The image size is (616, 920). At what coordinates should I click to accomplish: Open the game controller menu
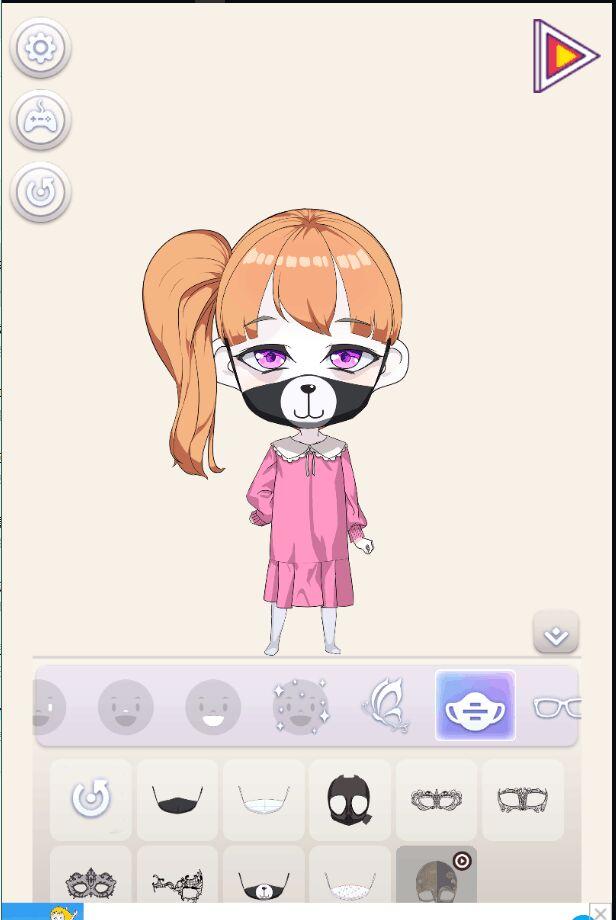point(41,119)
